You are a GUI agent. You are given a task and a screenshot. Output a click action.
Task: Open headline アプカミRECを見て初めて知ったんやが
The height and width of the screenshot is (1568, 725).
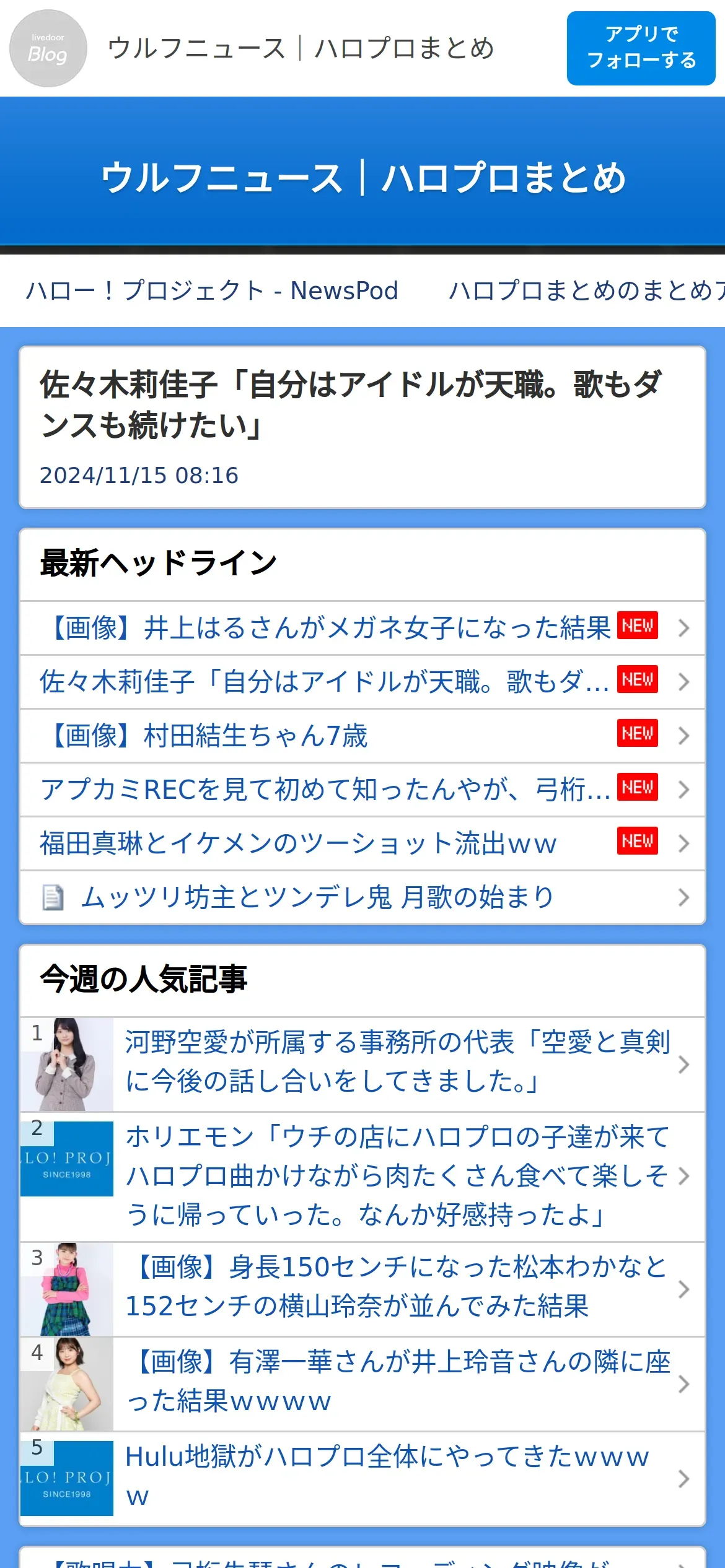point(325,790)
